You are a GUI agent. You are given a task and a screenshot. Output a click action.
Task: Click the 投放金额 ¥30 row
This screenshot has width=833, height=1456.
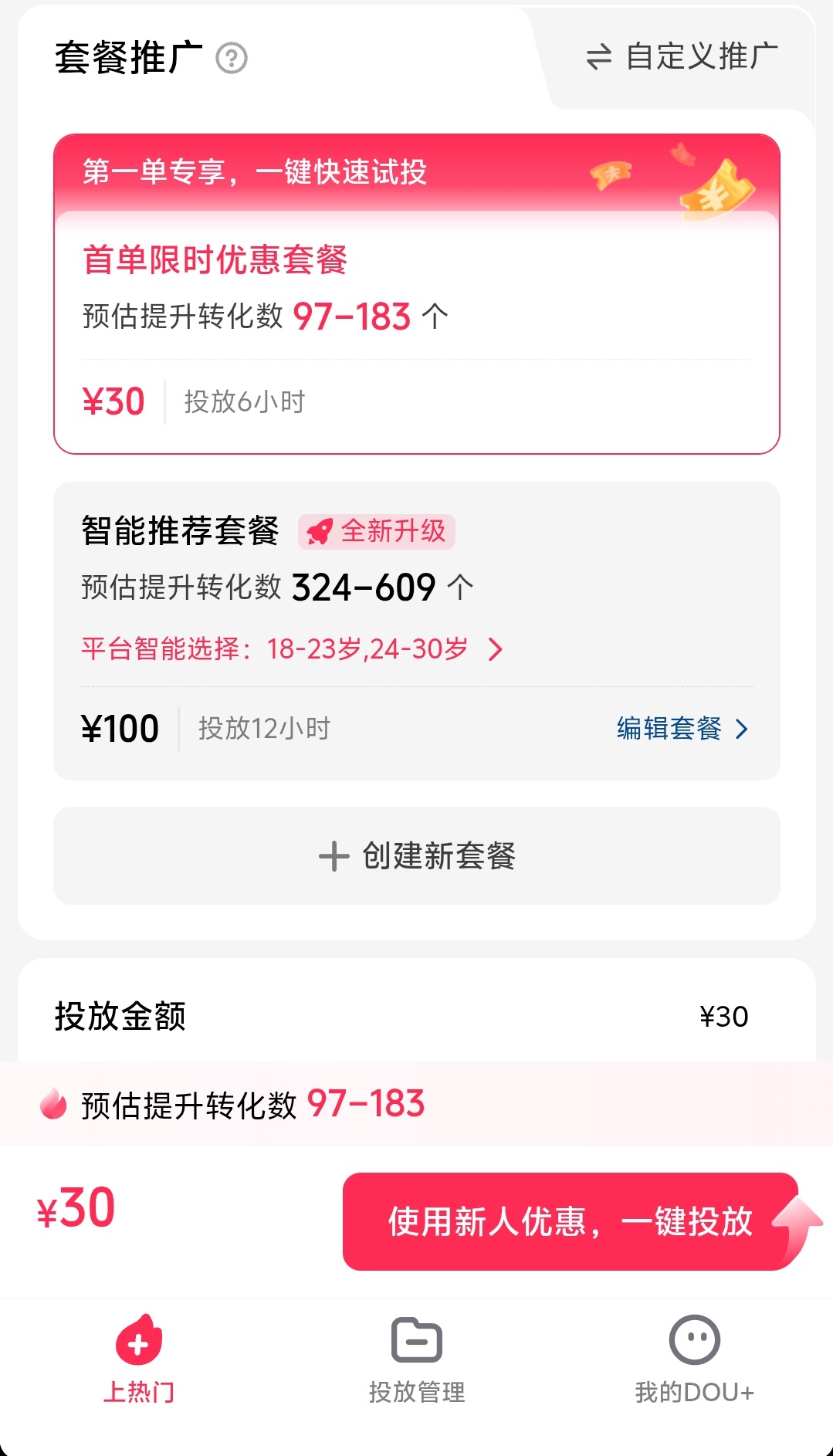point(416,1017)
